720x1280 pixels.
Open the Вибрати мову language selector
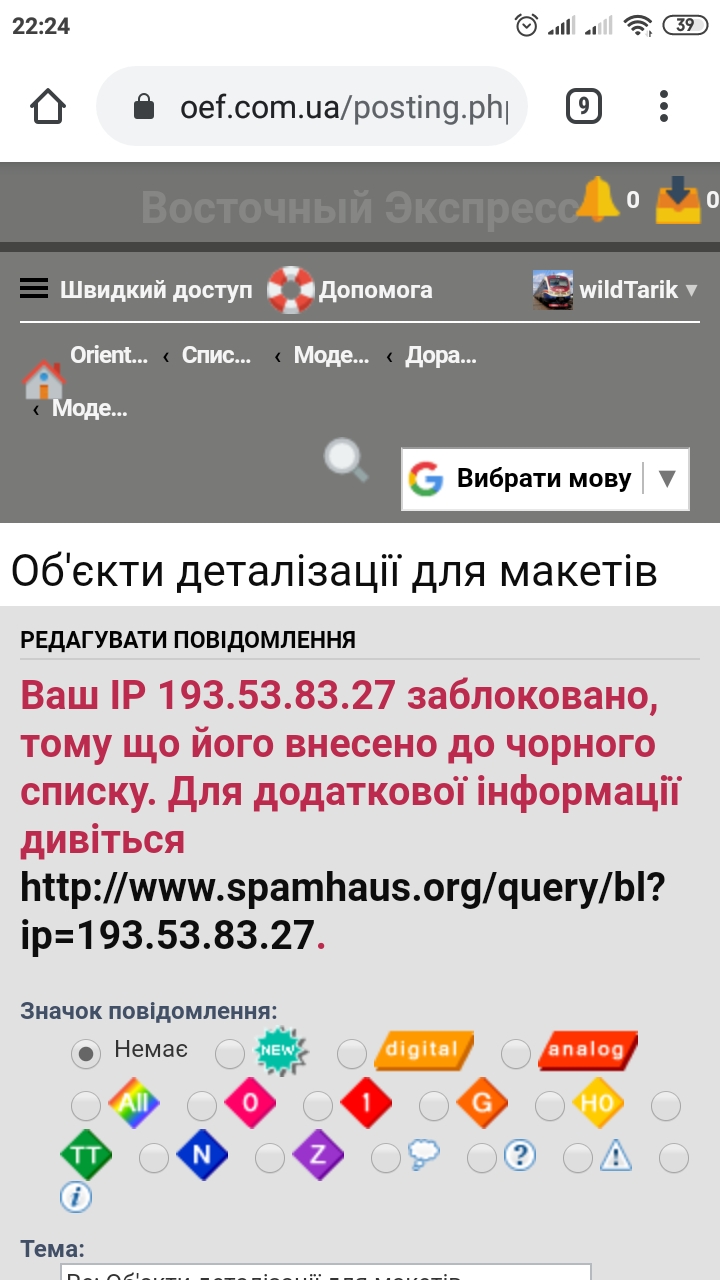[545, 479]
